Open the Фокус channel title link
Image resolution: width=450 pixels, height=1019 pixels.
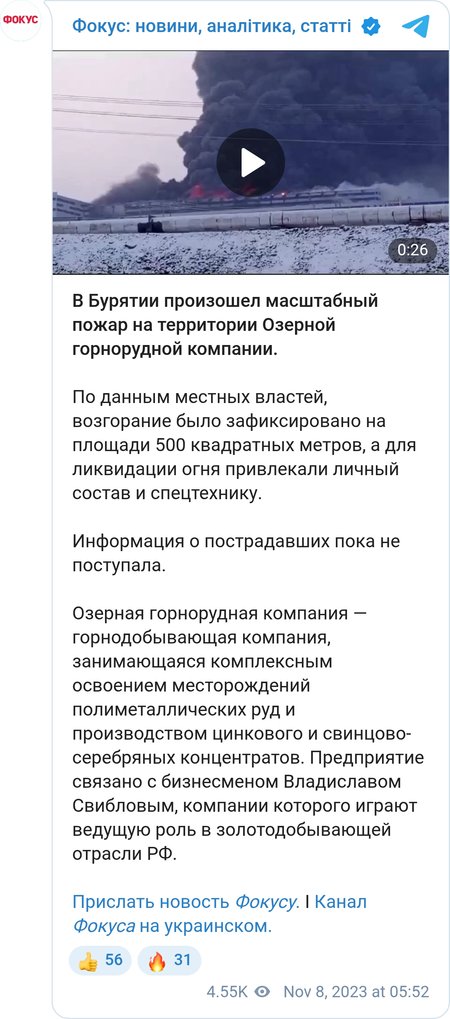(x=212, y=26)
